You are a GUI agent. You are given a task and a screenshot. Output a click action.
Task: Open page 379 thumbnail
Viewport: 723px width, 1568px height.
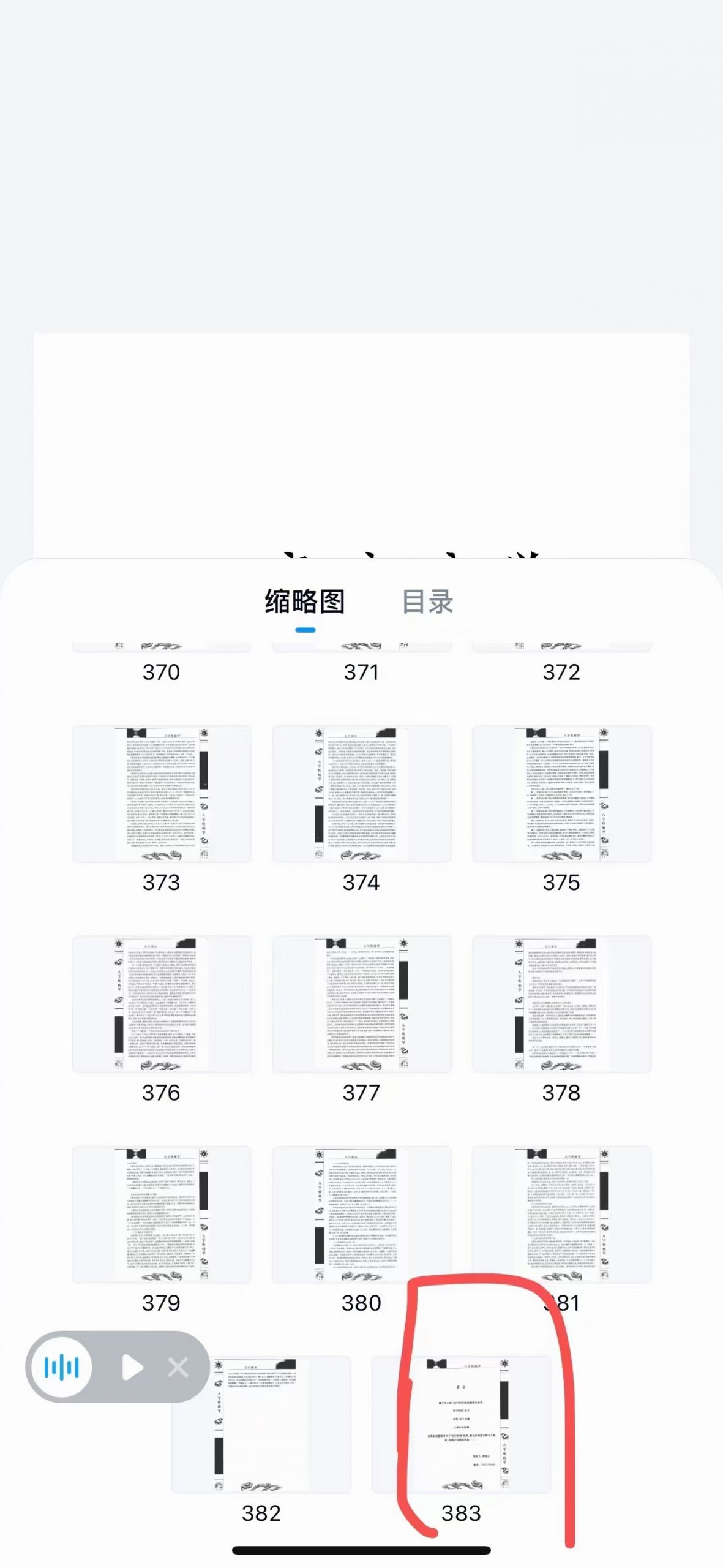[x=162, y=1214]
